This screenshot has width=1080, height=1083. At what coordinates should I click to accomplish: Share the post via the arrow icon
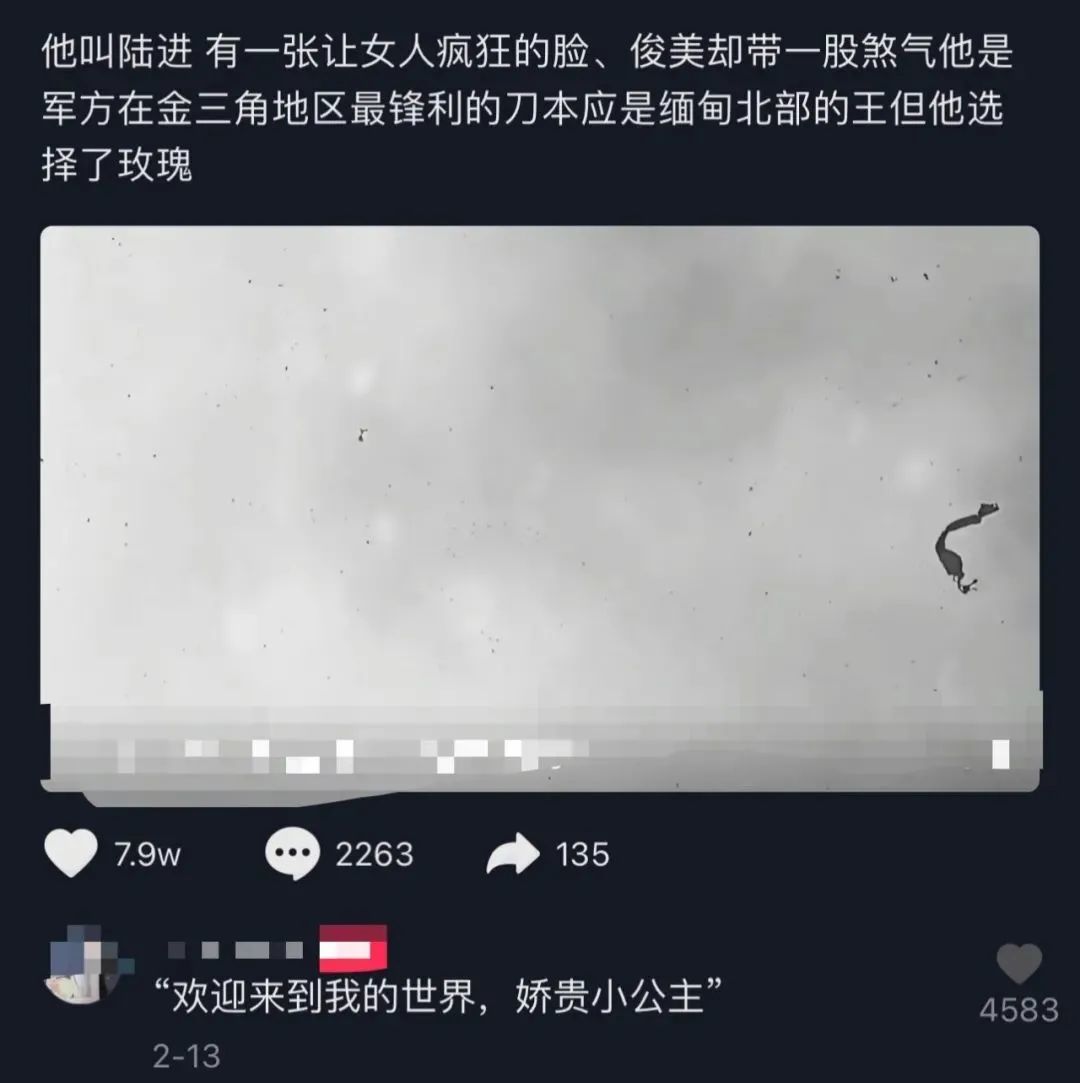coord(513,856)
